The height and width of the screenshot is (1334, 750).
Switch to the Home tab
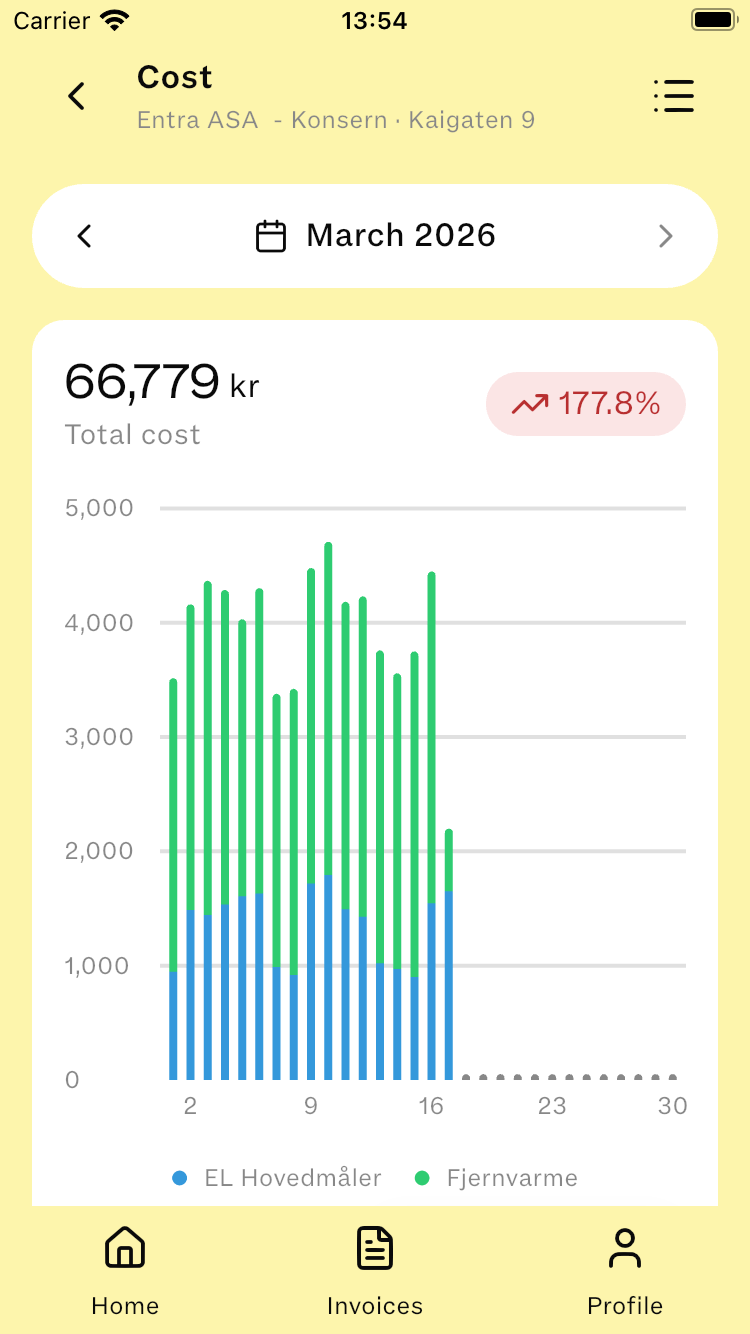tap(125, 1271)
